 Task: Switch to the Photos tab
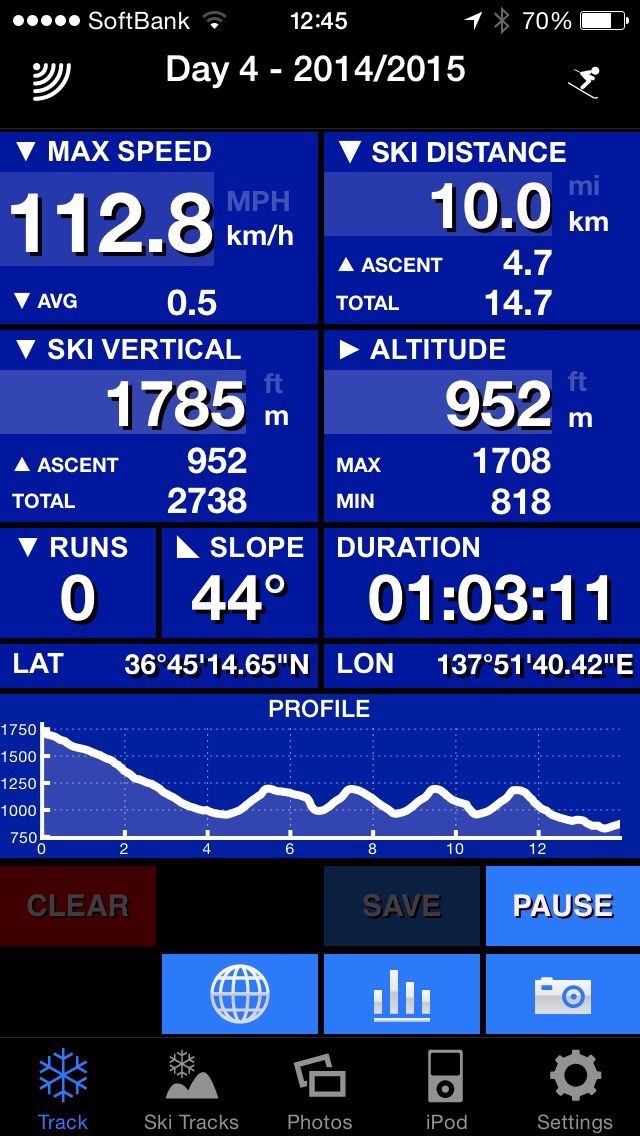point(319,1089)
